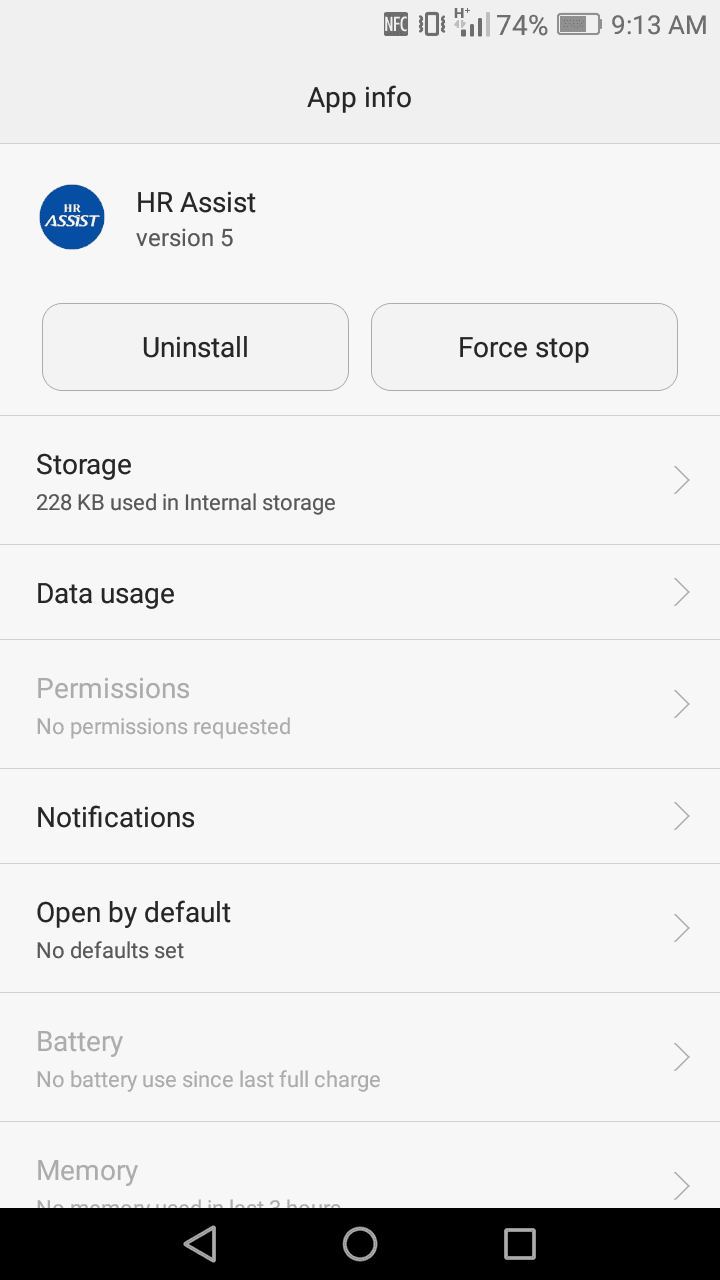View Data usage details
This screenshot has height=1280, width=720.
coord(360,593)
